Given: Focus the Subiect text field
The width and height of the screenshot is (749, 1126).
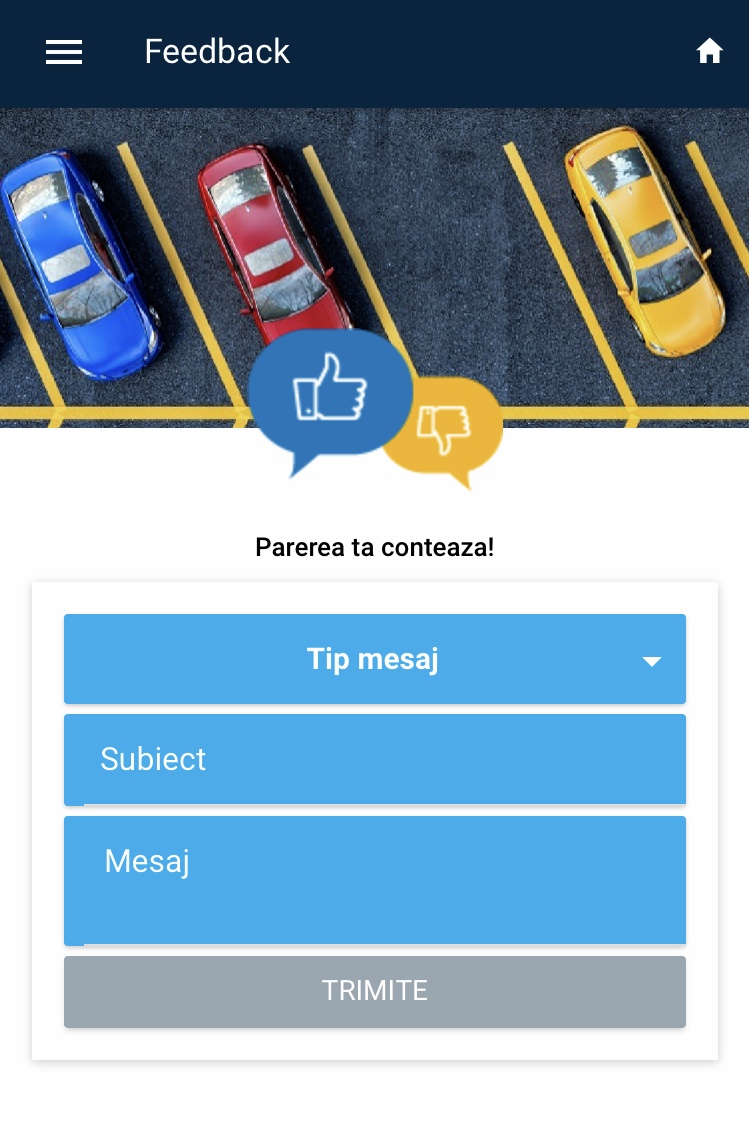Looking at the screenshot, I should [375, 759].
